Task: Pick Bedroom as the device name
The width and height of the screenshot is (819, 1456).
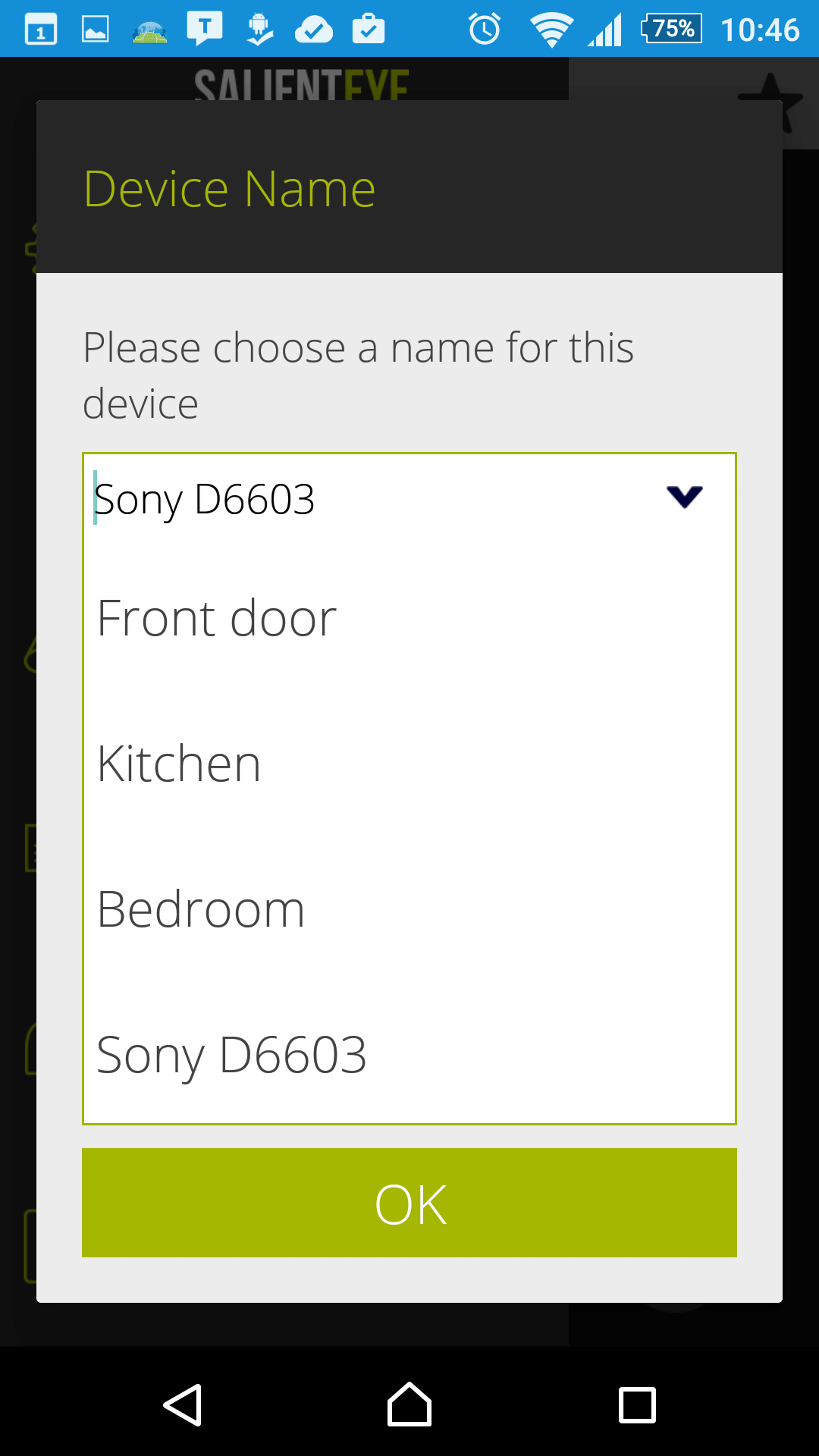Action: click(409, 909)
